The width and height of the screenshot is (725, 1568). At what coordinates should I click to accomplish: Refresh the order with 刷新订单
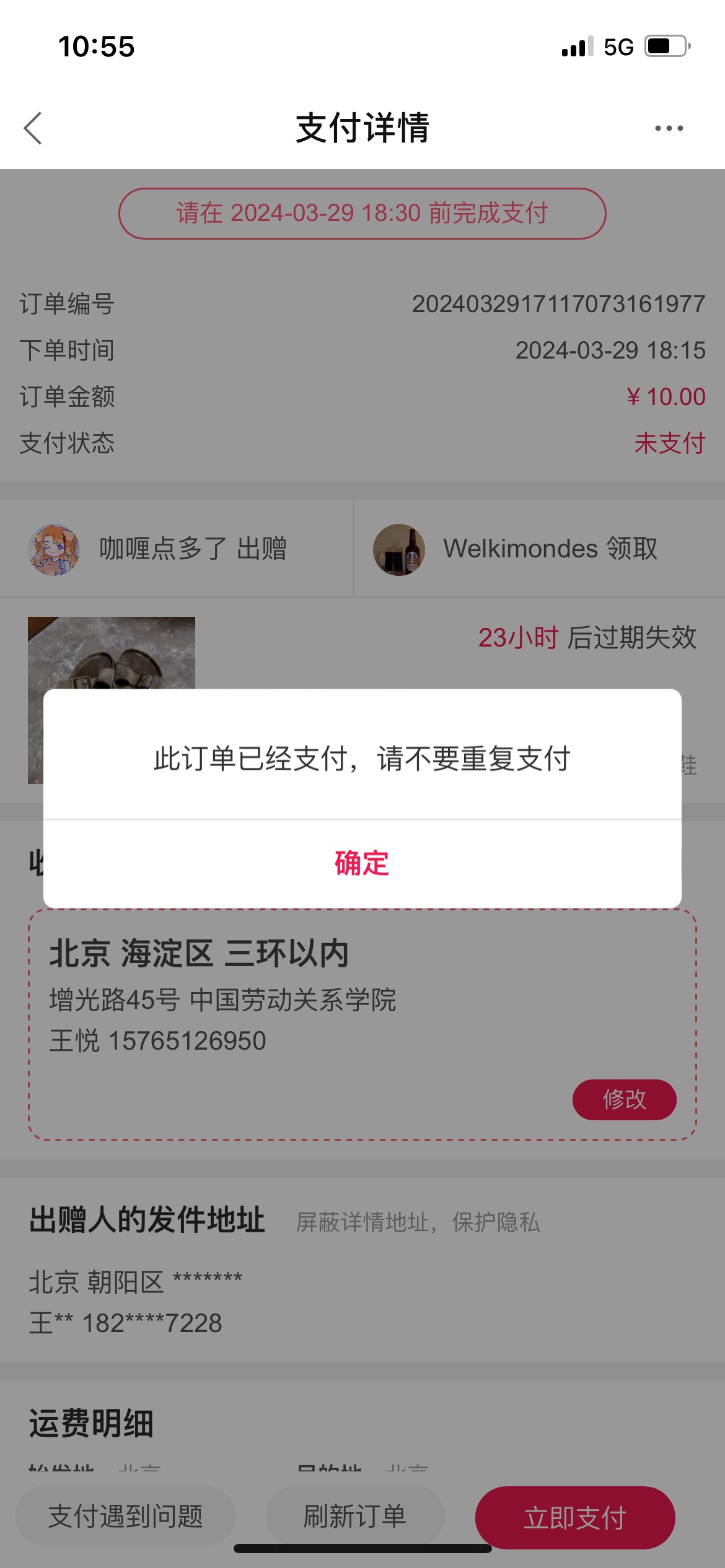[355, 1516]
